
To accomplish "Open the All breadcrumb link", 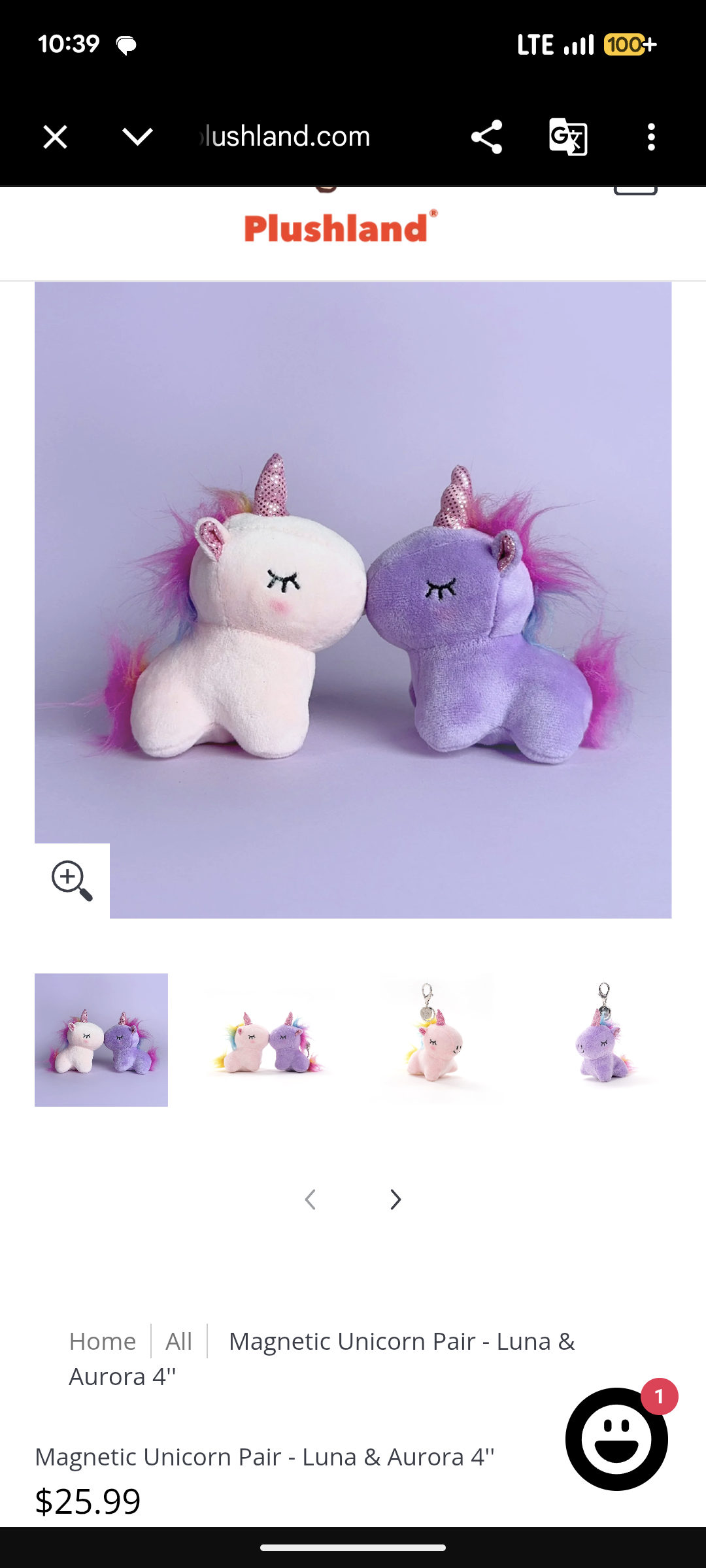I will click(178, 1341).
